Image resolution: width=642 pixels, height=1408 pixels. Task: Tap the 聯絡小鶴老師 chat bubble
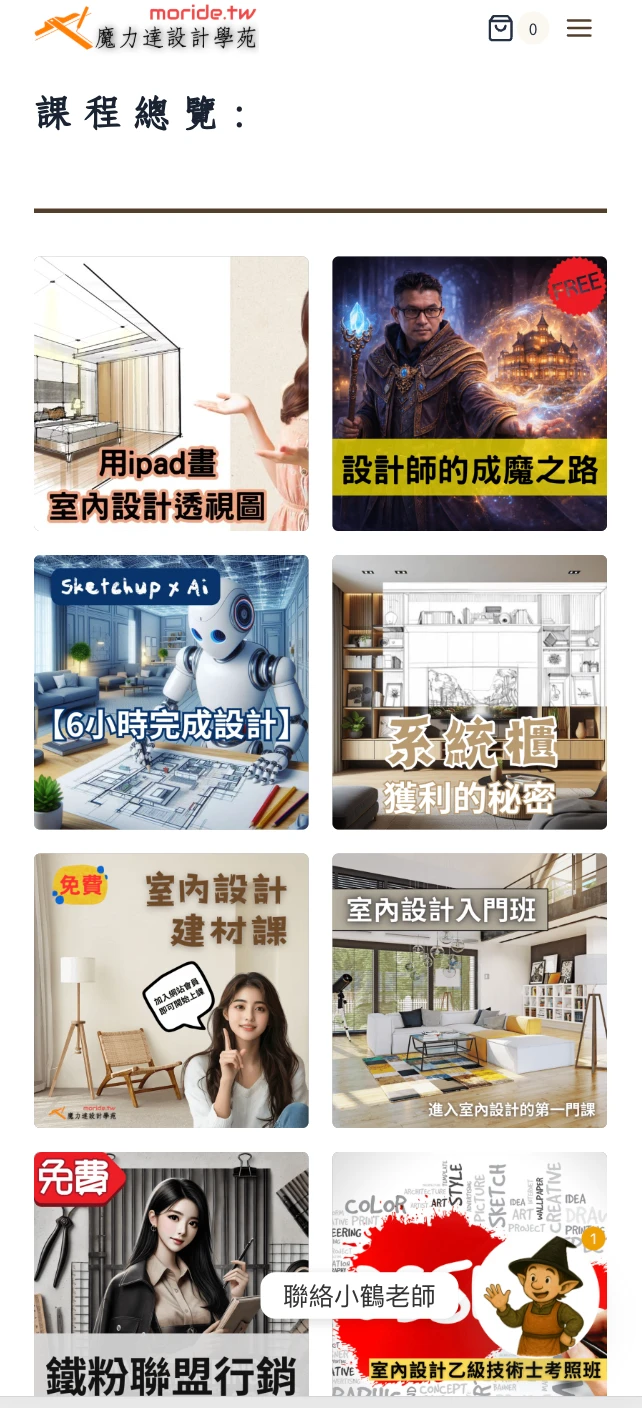[x=359, y=1296]
